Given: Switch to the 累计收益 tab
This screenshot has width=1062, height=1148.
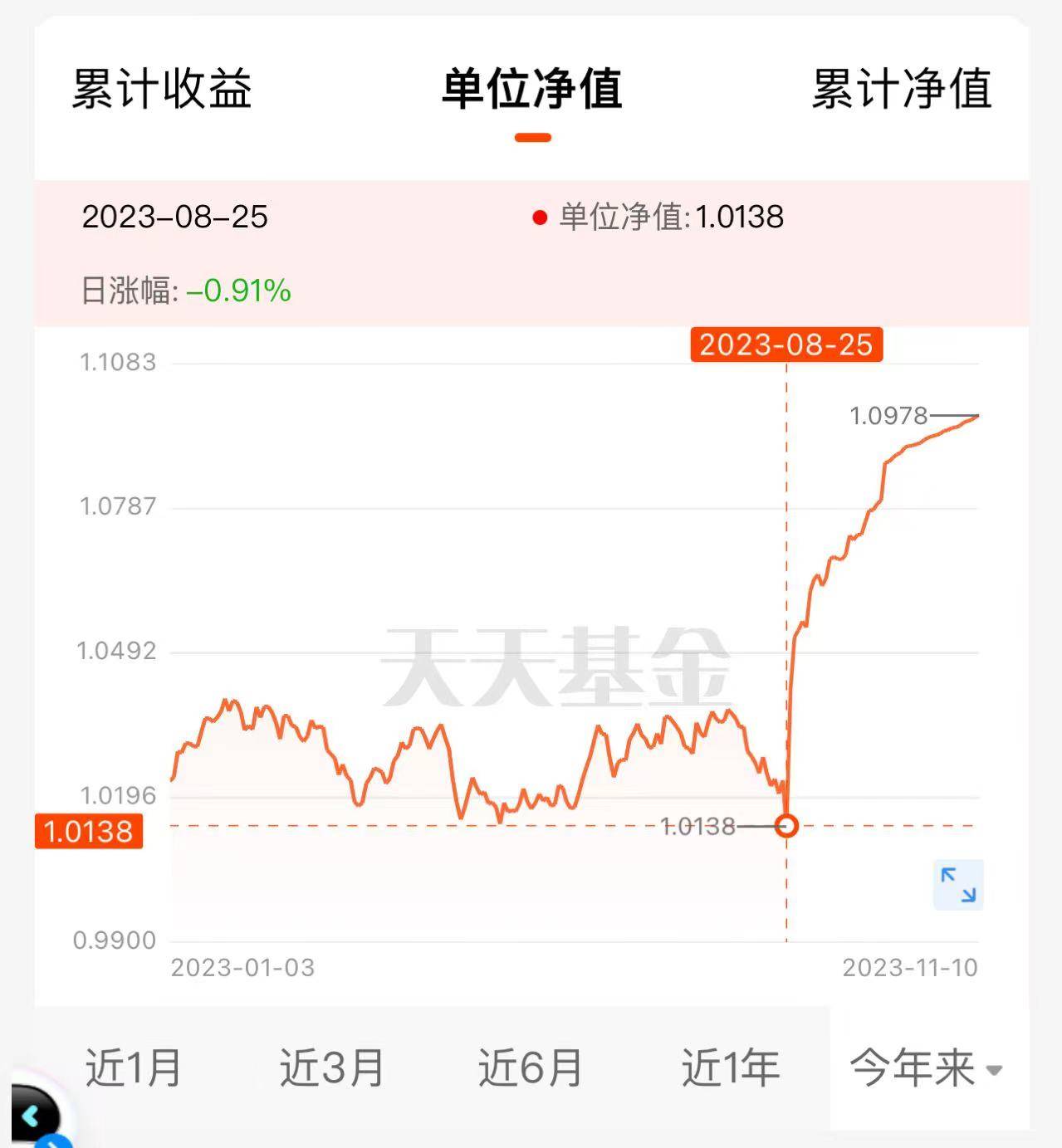Looking at the screenshot, I should point(162,89).
